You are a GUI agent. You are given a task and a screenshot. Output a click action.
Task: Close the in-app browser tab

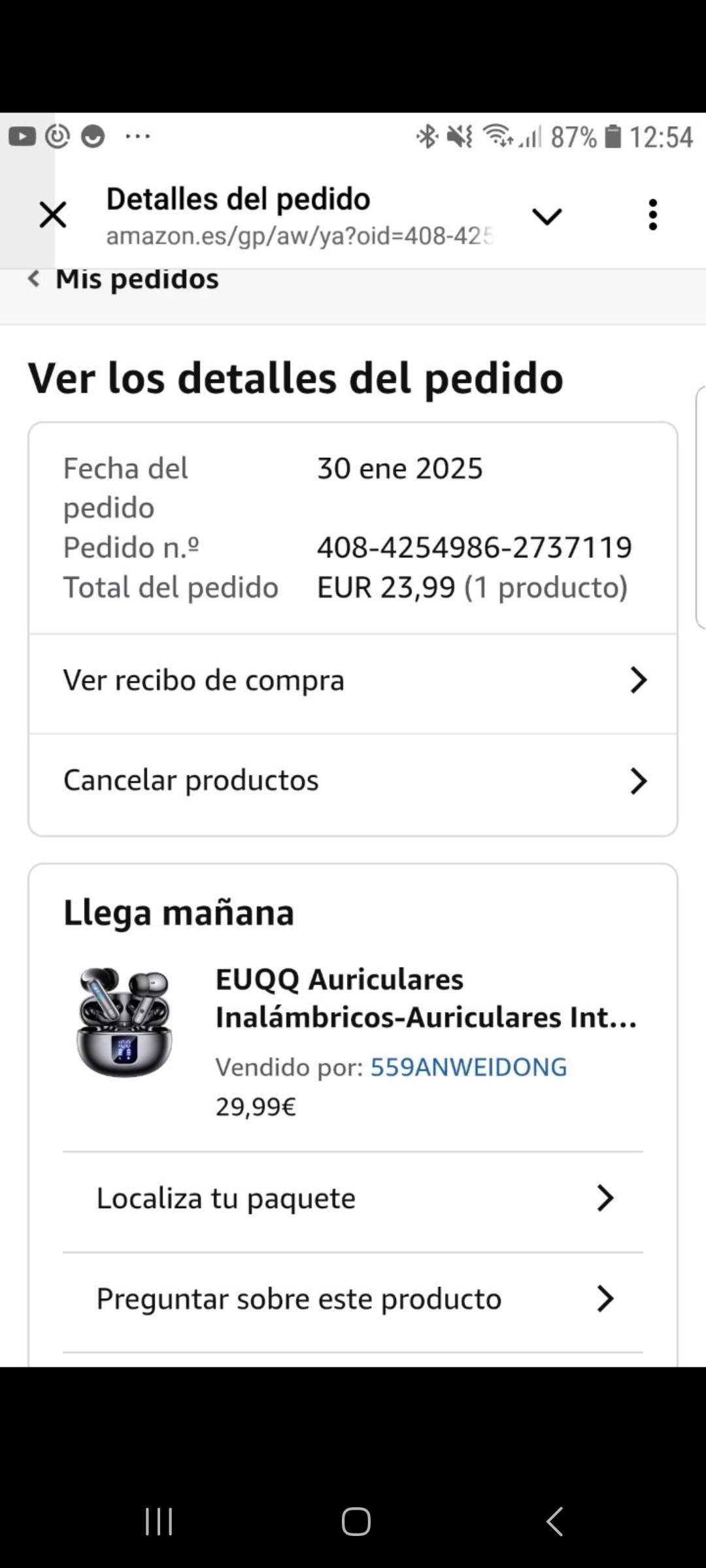tap(53, 215)
